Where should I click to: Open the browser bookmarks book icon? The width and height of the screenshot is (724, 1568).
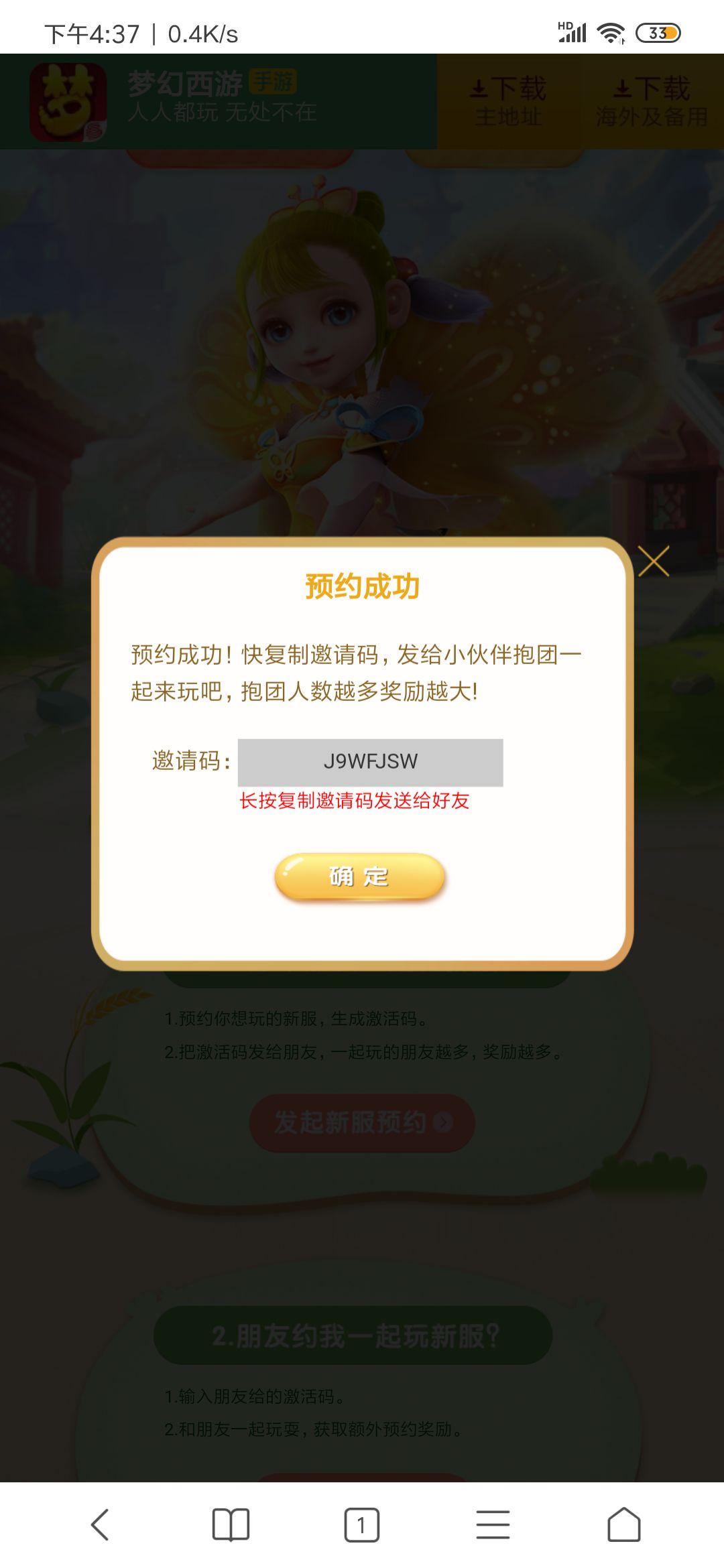pos(231,1525)
